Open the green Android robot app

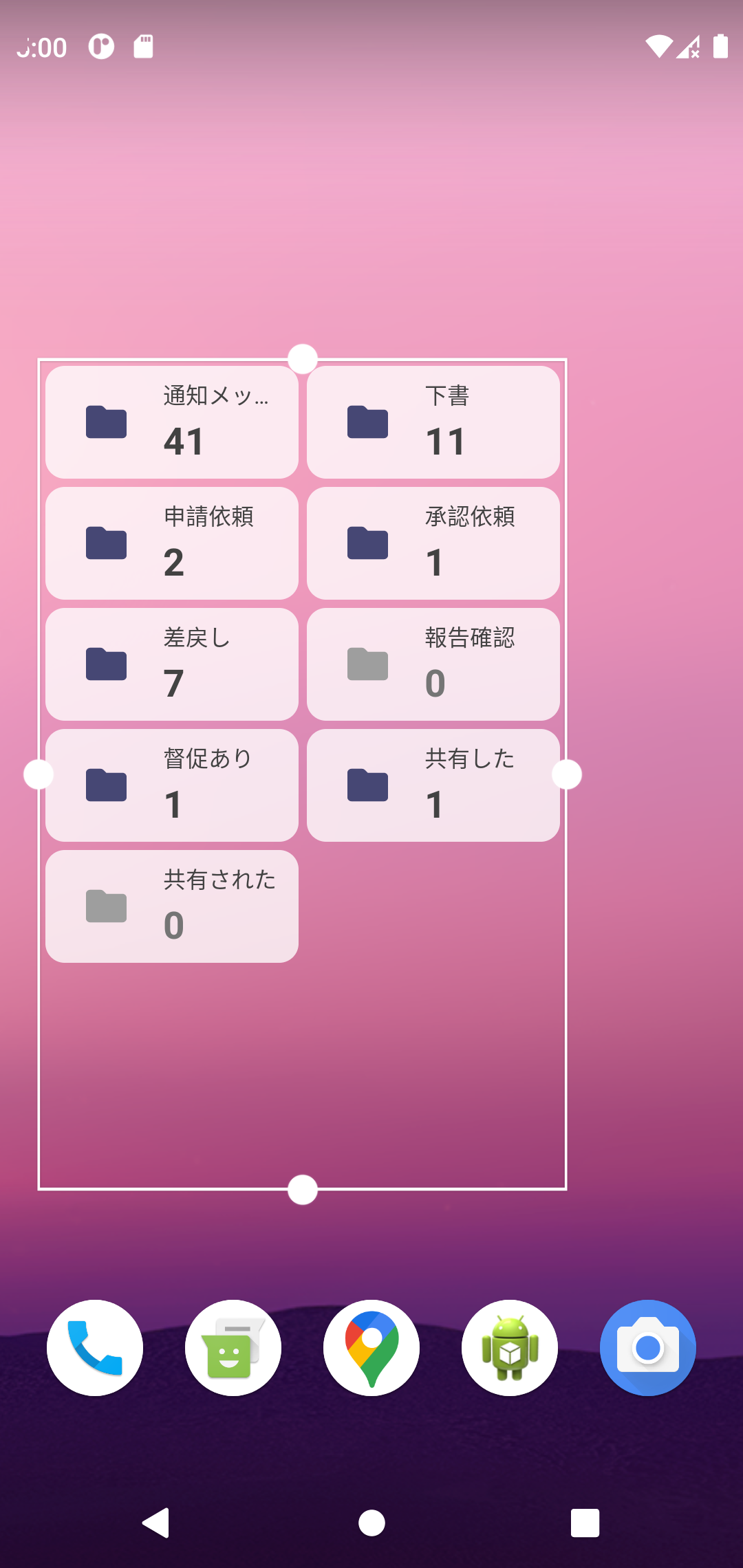510,1348
